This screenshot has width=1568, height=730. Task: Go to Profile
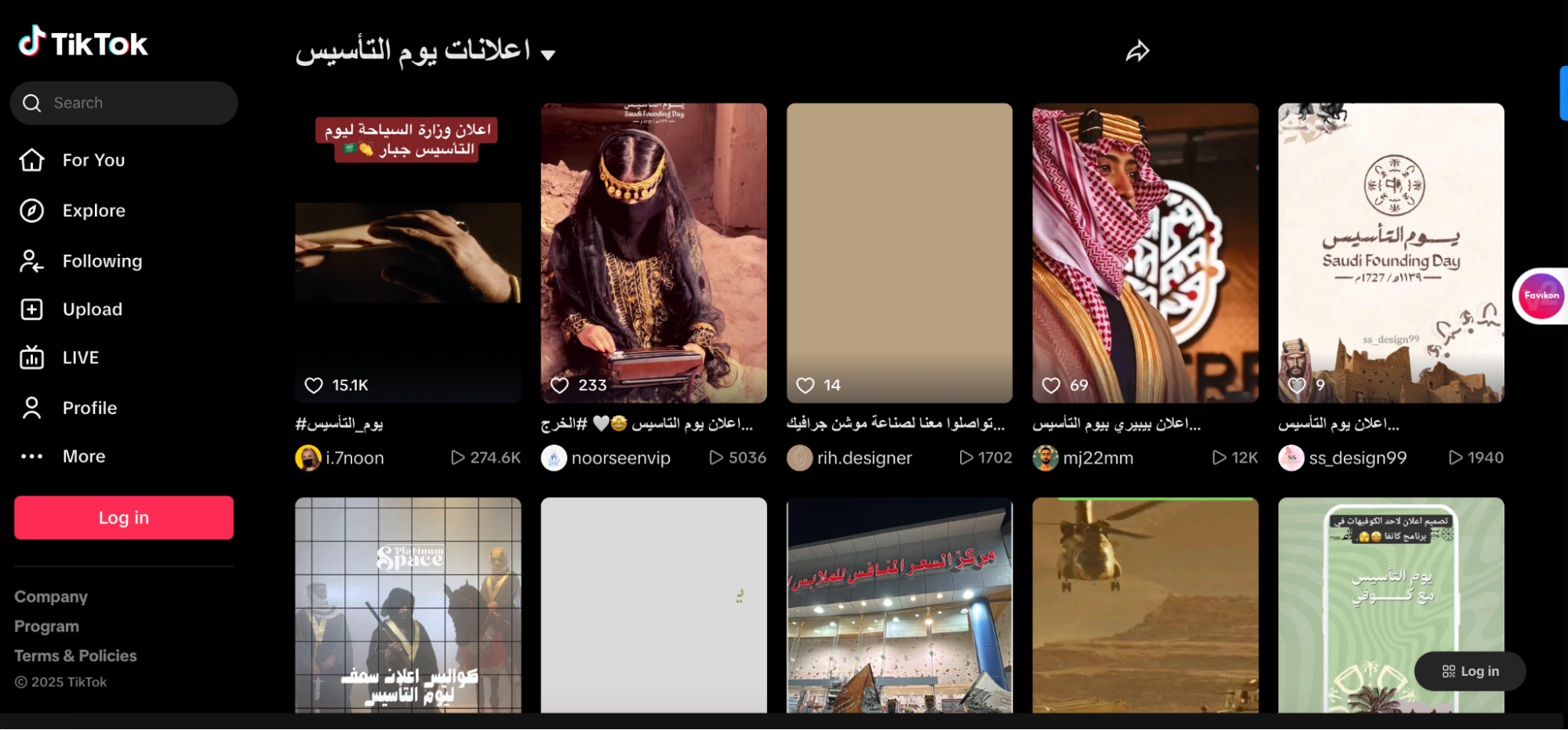coord(89,408)
